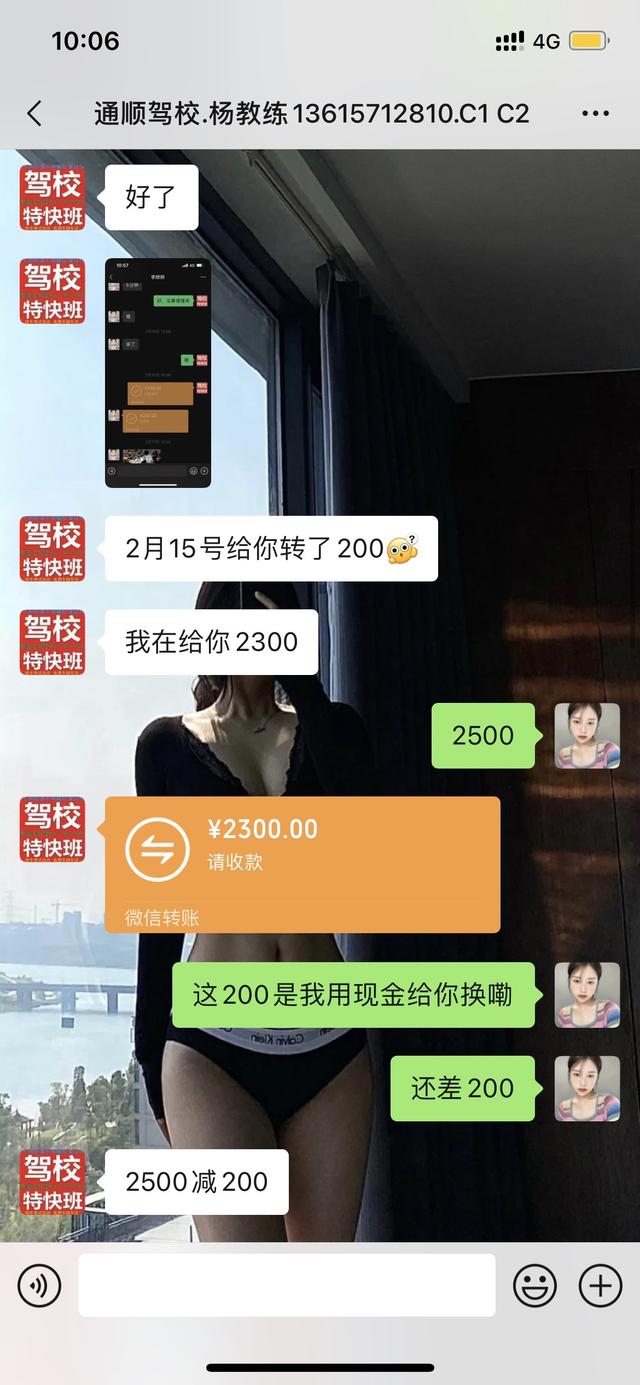640x1385 pixels.
Task: Open own avatar next to 2500 message
Action: 587,736
